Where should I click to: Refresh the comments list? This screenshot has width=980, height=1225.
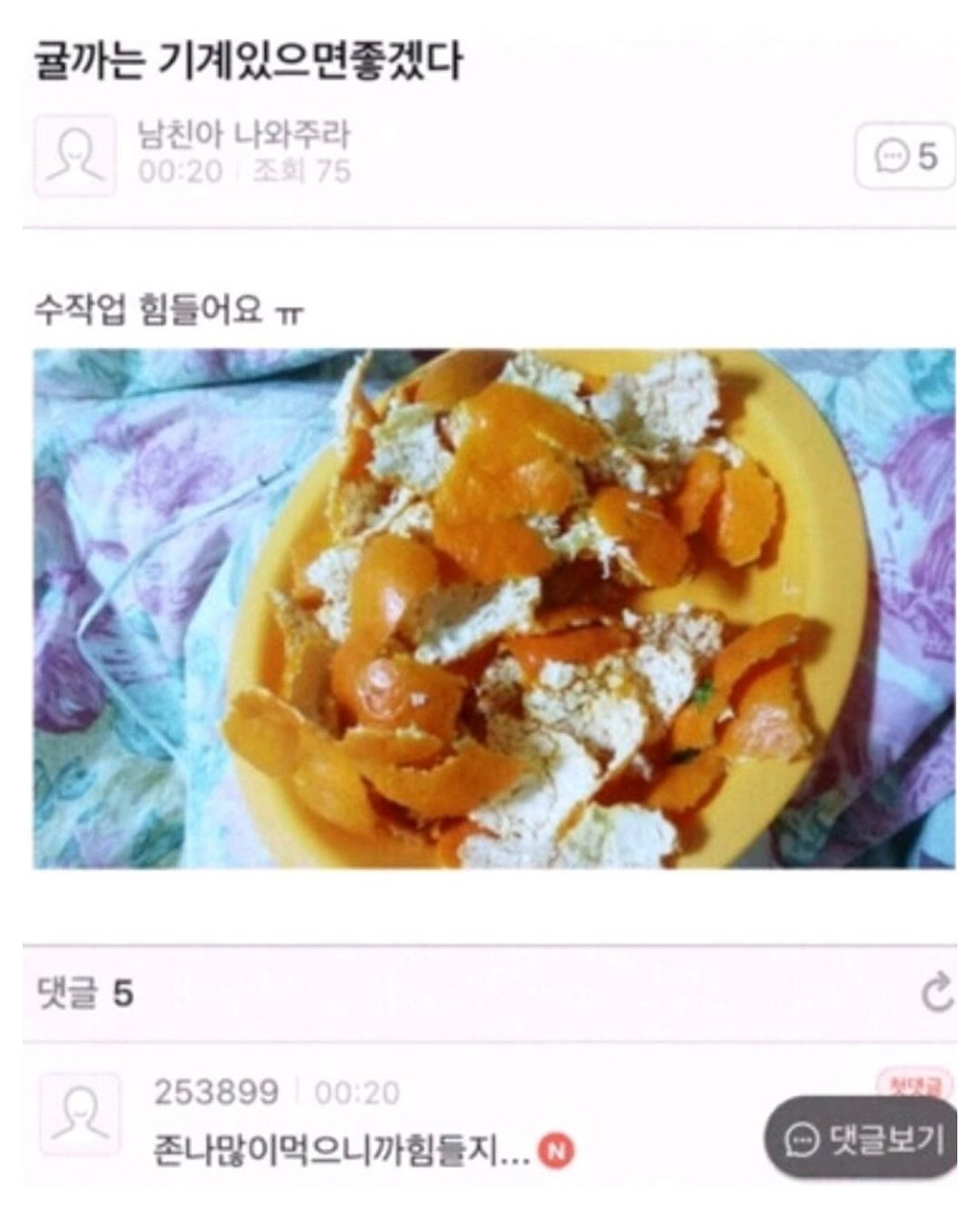[937, 992]
